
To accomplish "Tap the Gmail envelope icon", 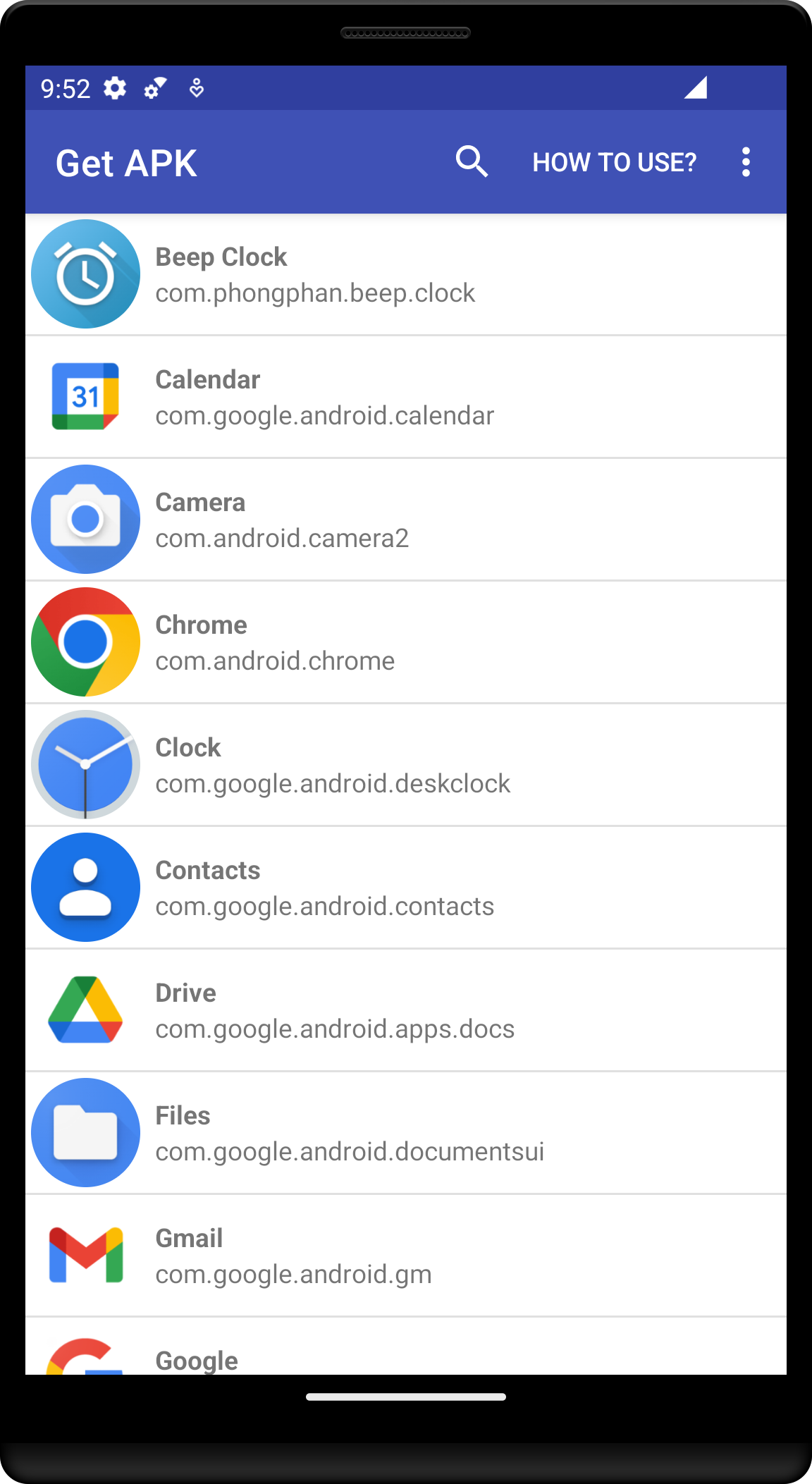I will tap(85, 1255).
